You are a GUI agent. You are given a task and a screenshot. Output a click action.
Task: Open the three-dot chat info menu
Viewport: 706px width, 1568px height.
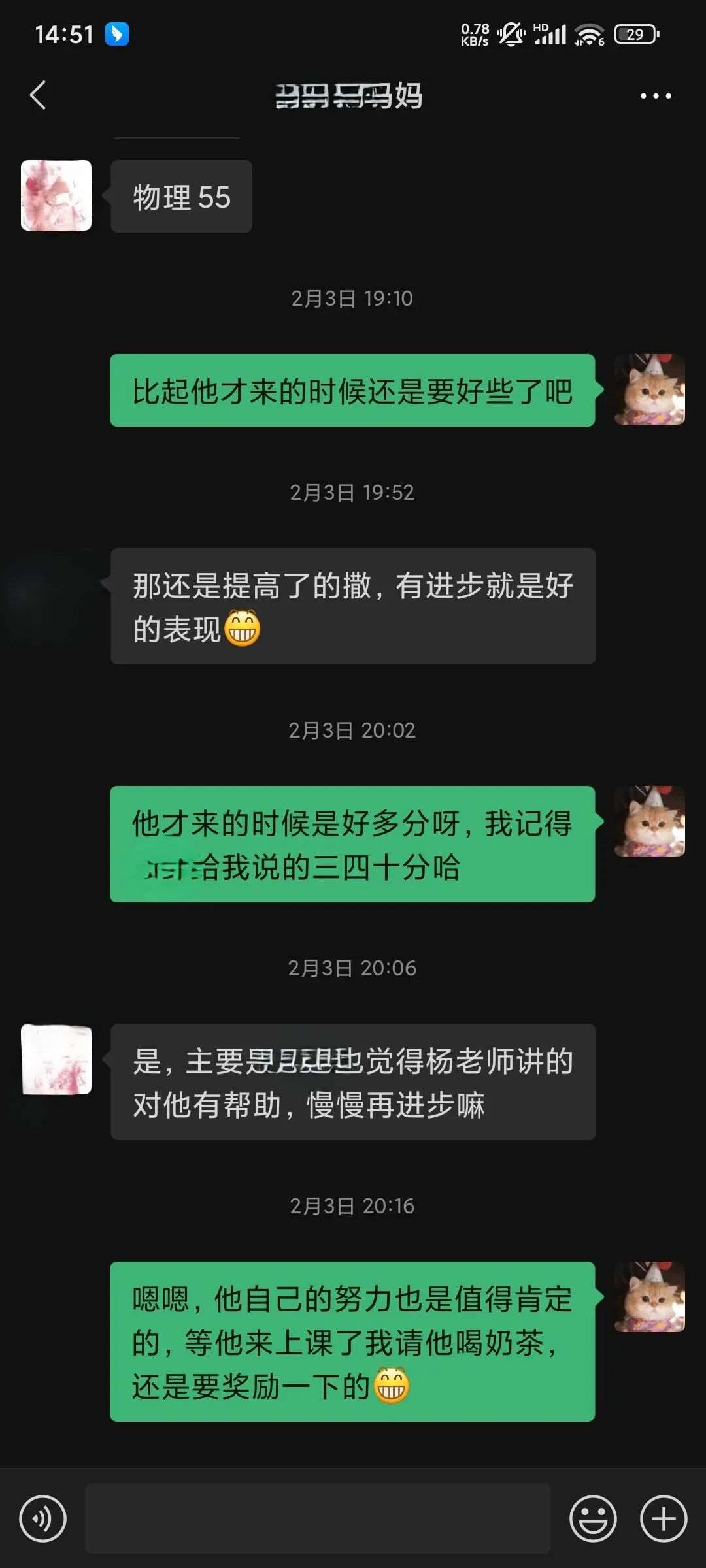click(655, 96)
